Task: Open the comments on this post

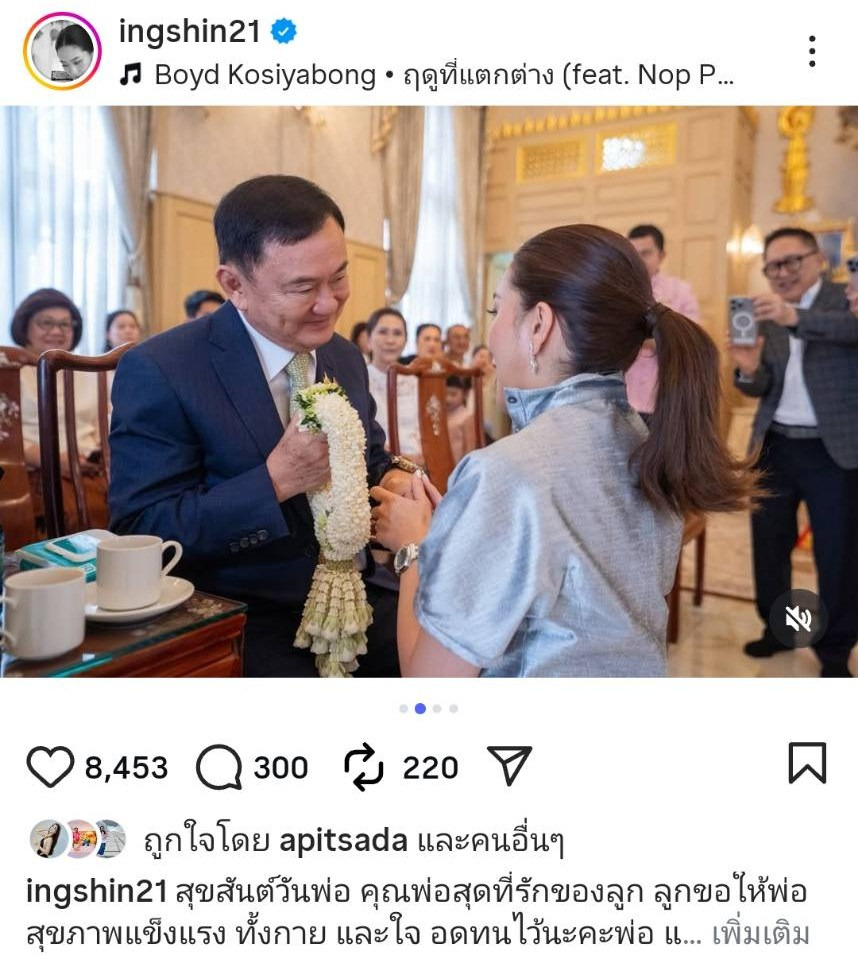Action: click(219, 767)
